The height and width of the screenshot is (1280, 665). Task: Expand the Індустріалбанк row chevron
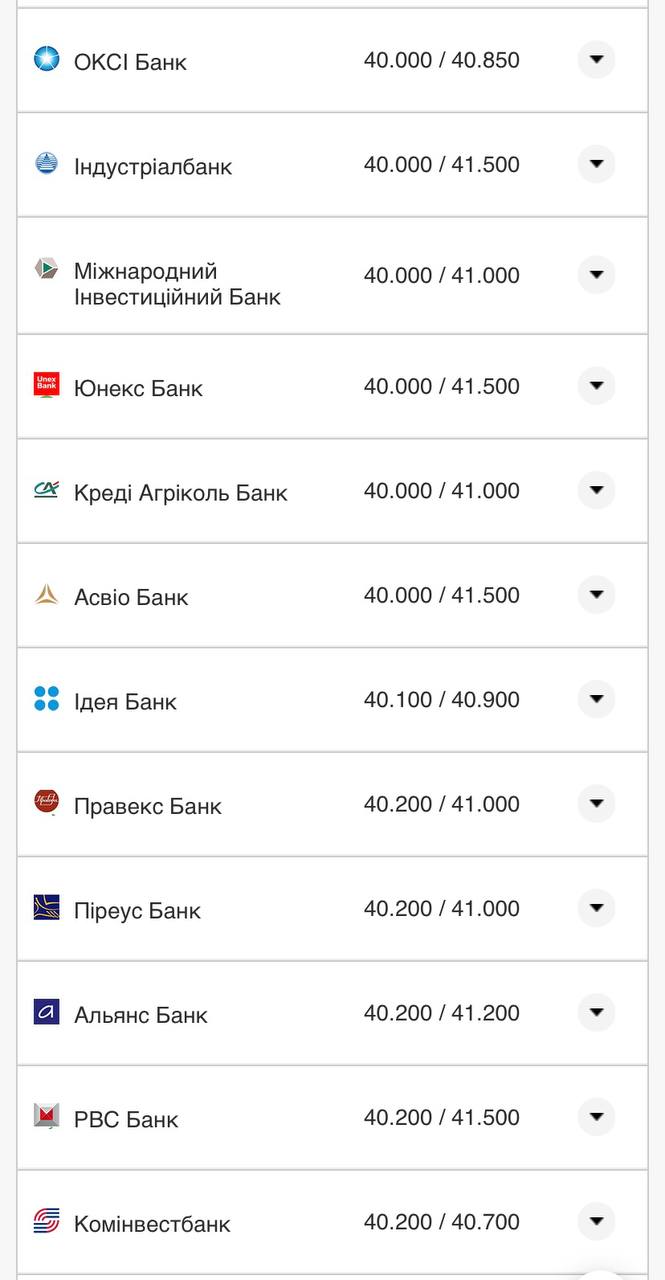pyautogui.click(x=596, y=164)
